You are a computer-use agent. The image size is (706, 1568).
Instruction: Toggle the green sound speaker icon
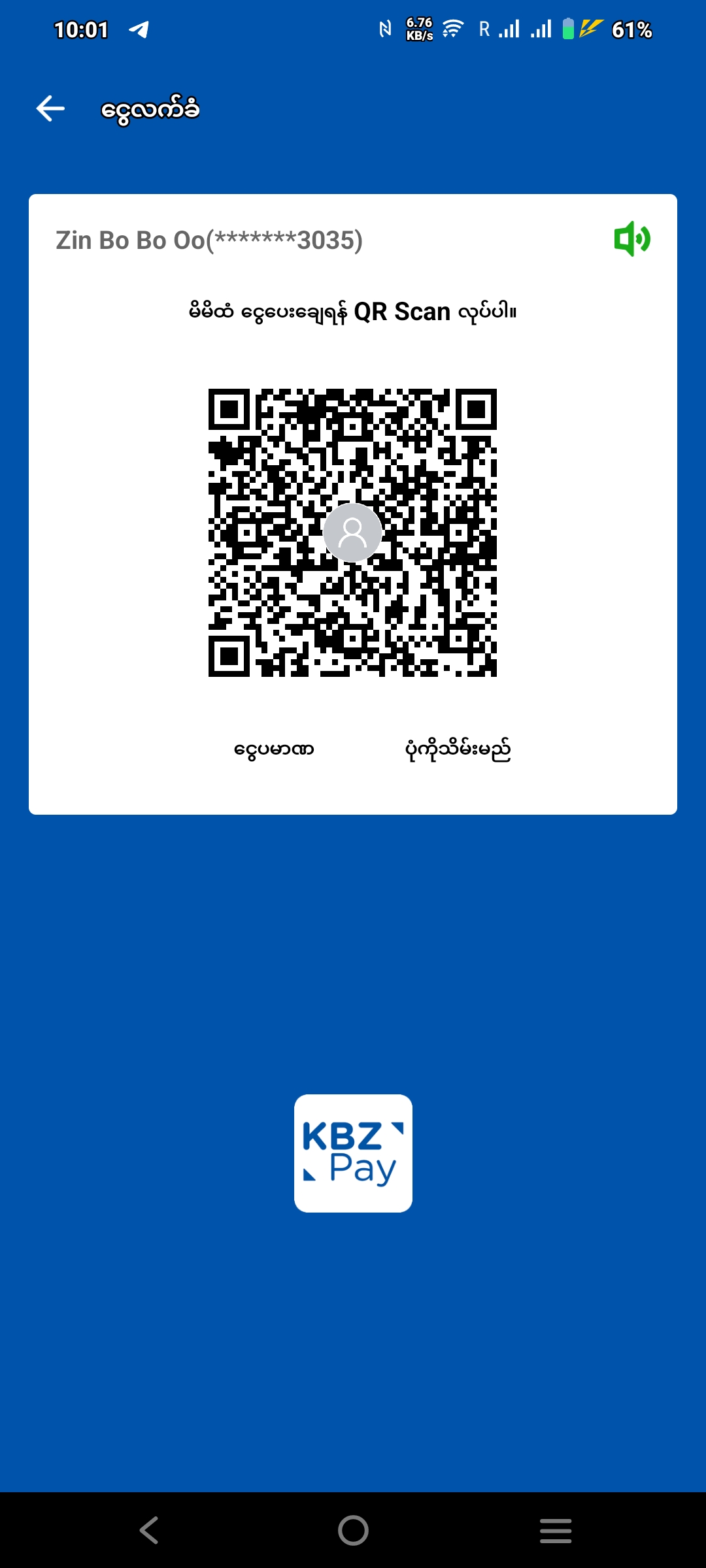tap(631, 239)
